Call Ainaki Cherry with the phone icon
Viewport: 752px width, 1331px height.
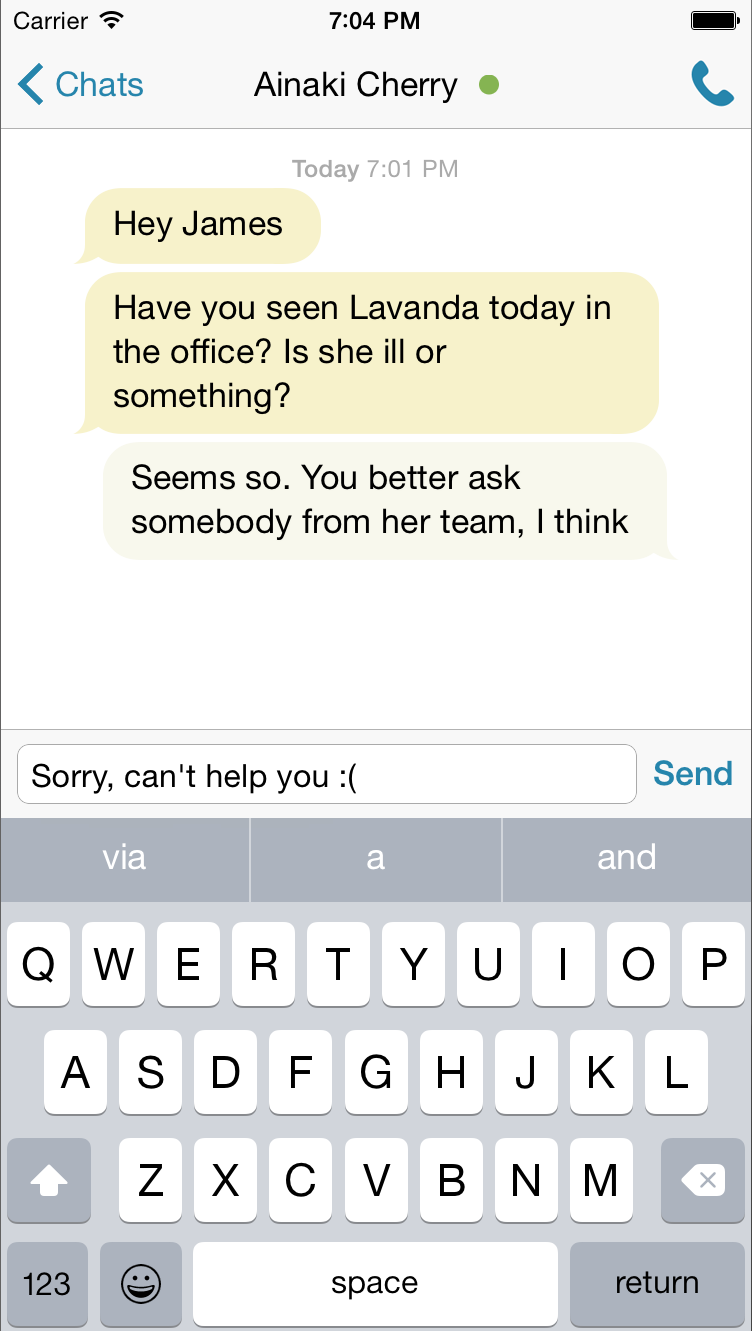(x=712, y=85)
